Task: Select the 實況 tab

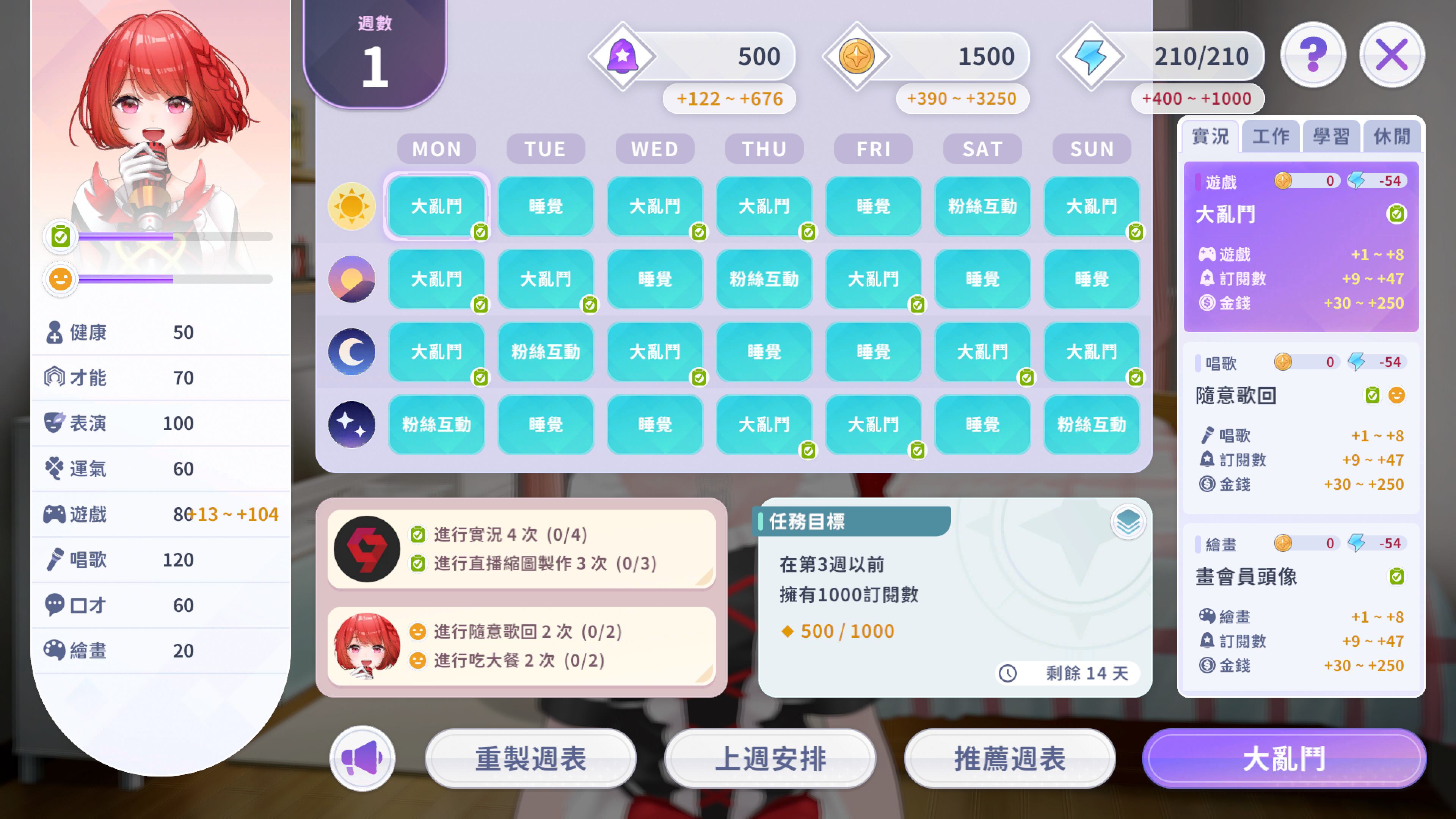Action: 1210,136
